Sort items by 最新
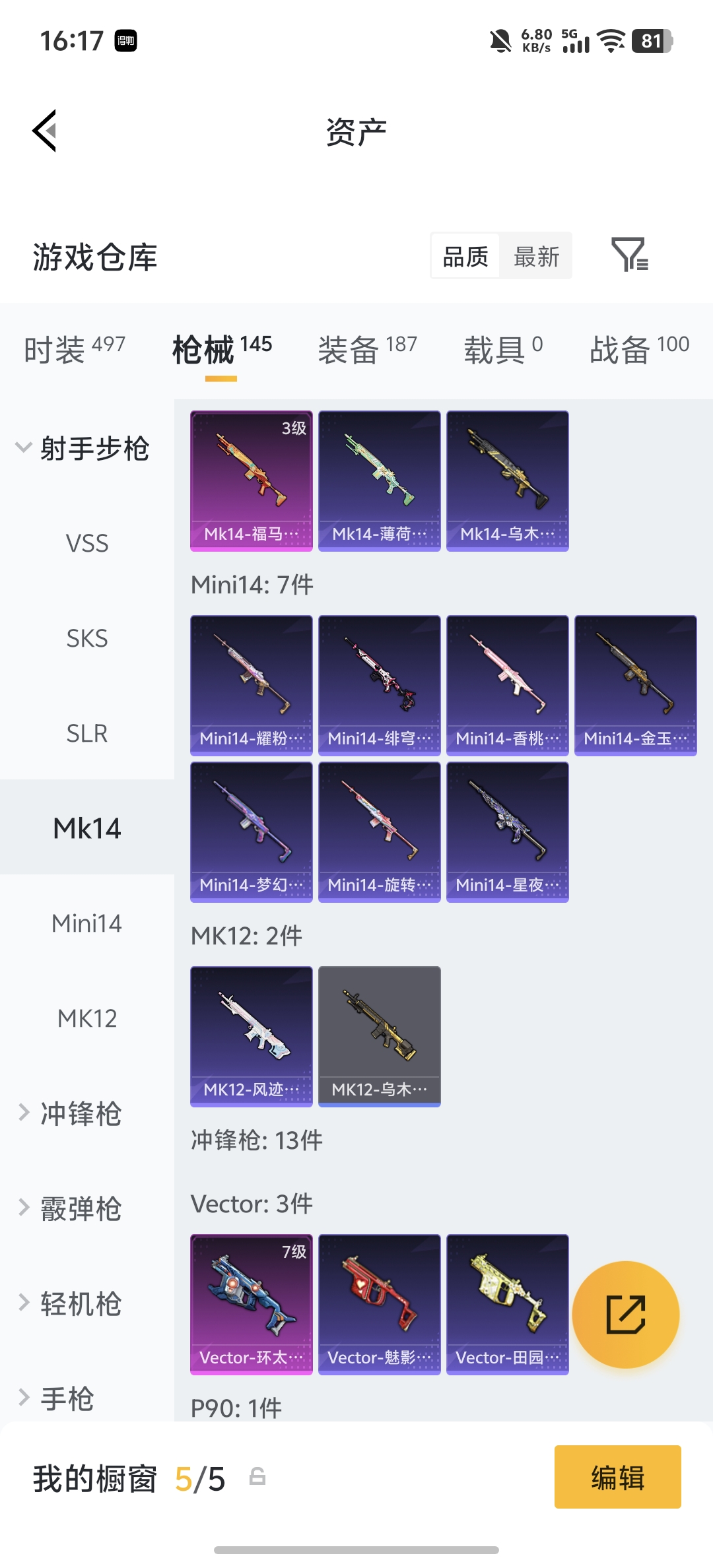The height and width of the screenshot is (1568, 713). pyautogui.click(x=536, y=256)
